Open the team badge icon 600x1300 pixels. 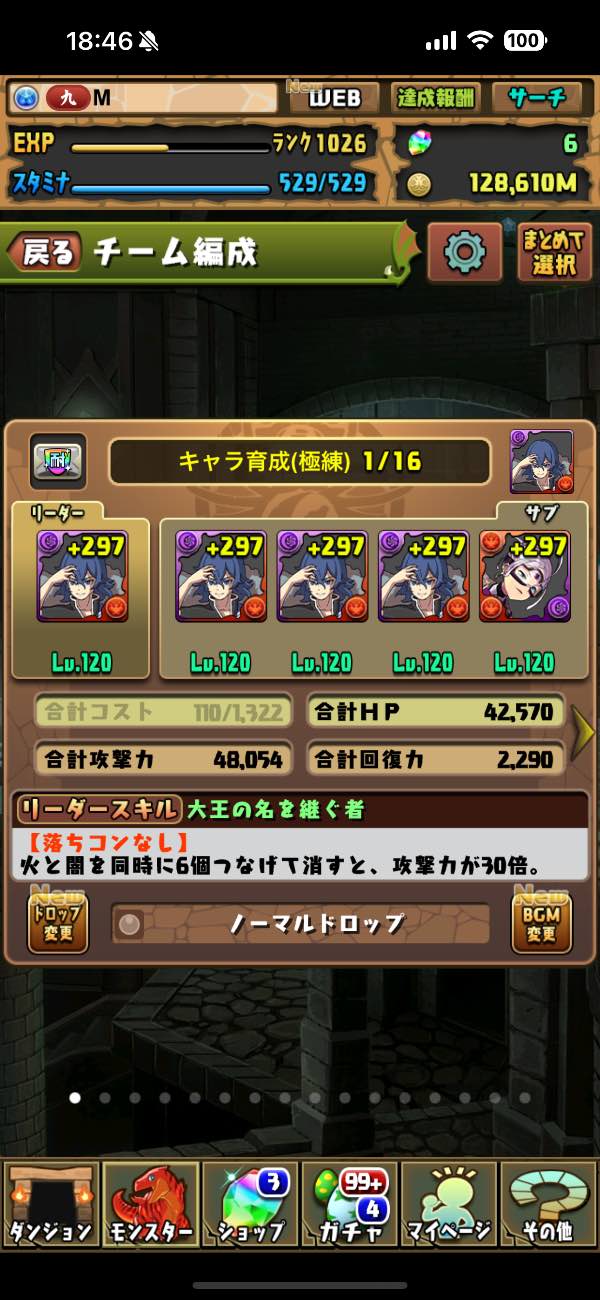pyautogui.click(x=58, y=461)
